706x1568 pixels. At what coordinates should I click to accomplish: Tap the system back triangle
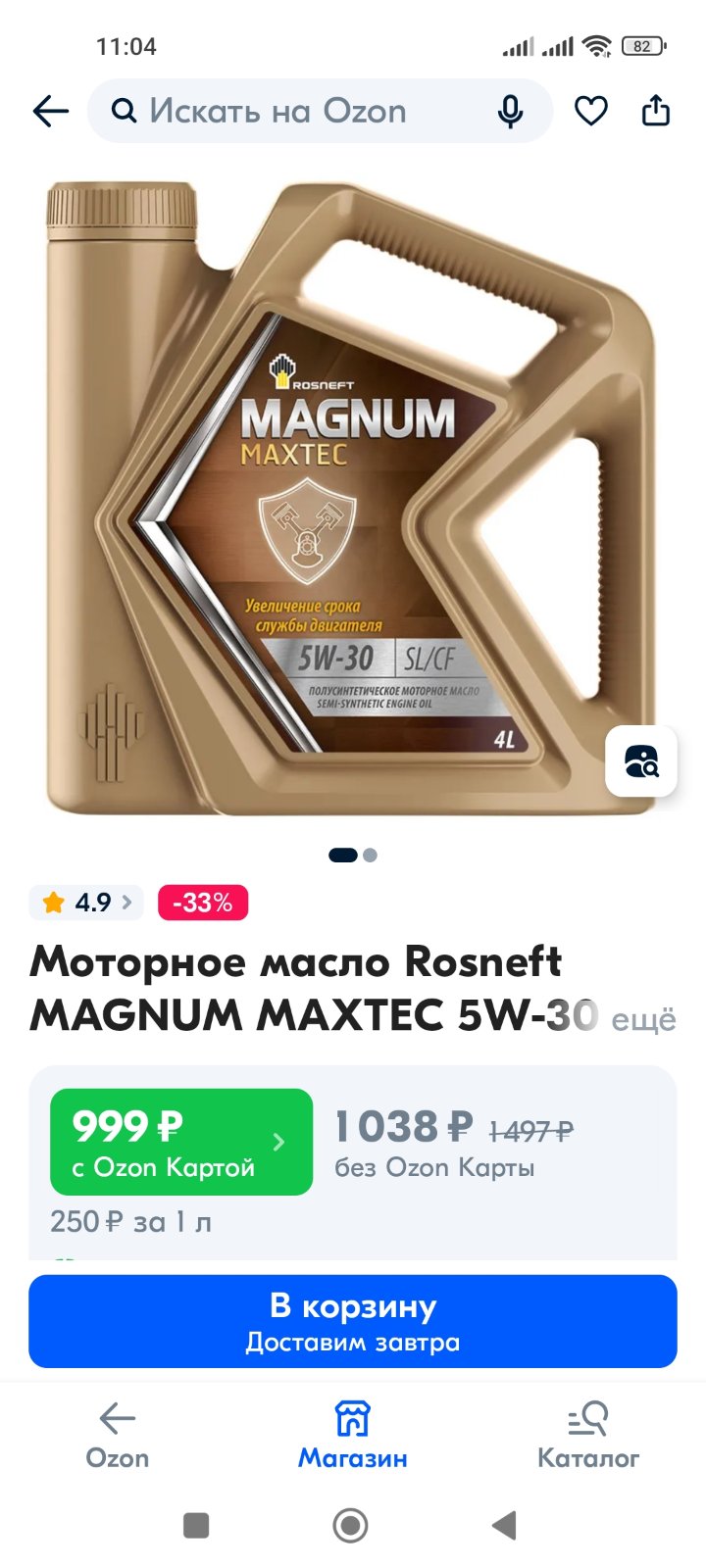click(x=504, y=1525)
